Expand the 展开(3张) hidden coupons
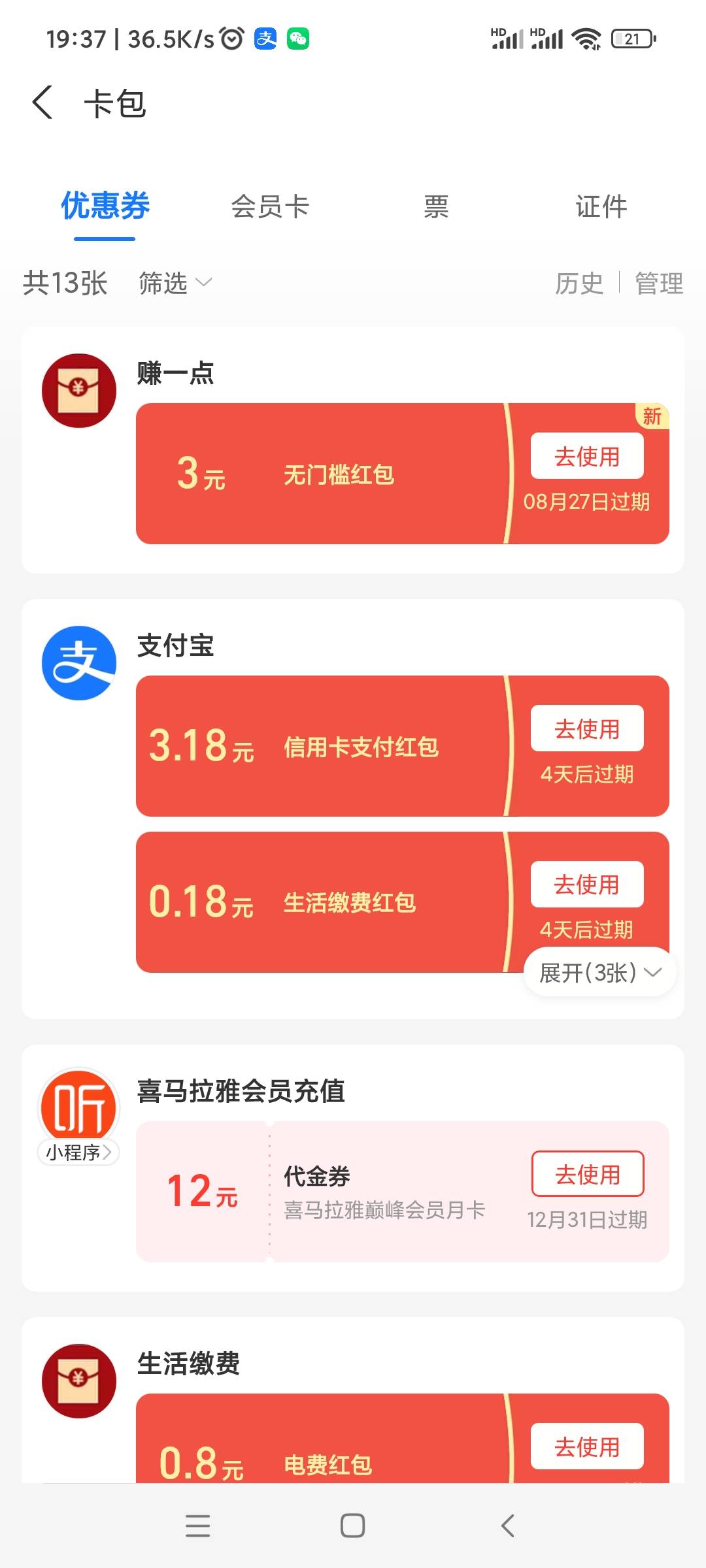The image size is (706, 1568). pyautogui.click(x=600, y=972)
